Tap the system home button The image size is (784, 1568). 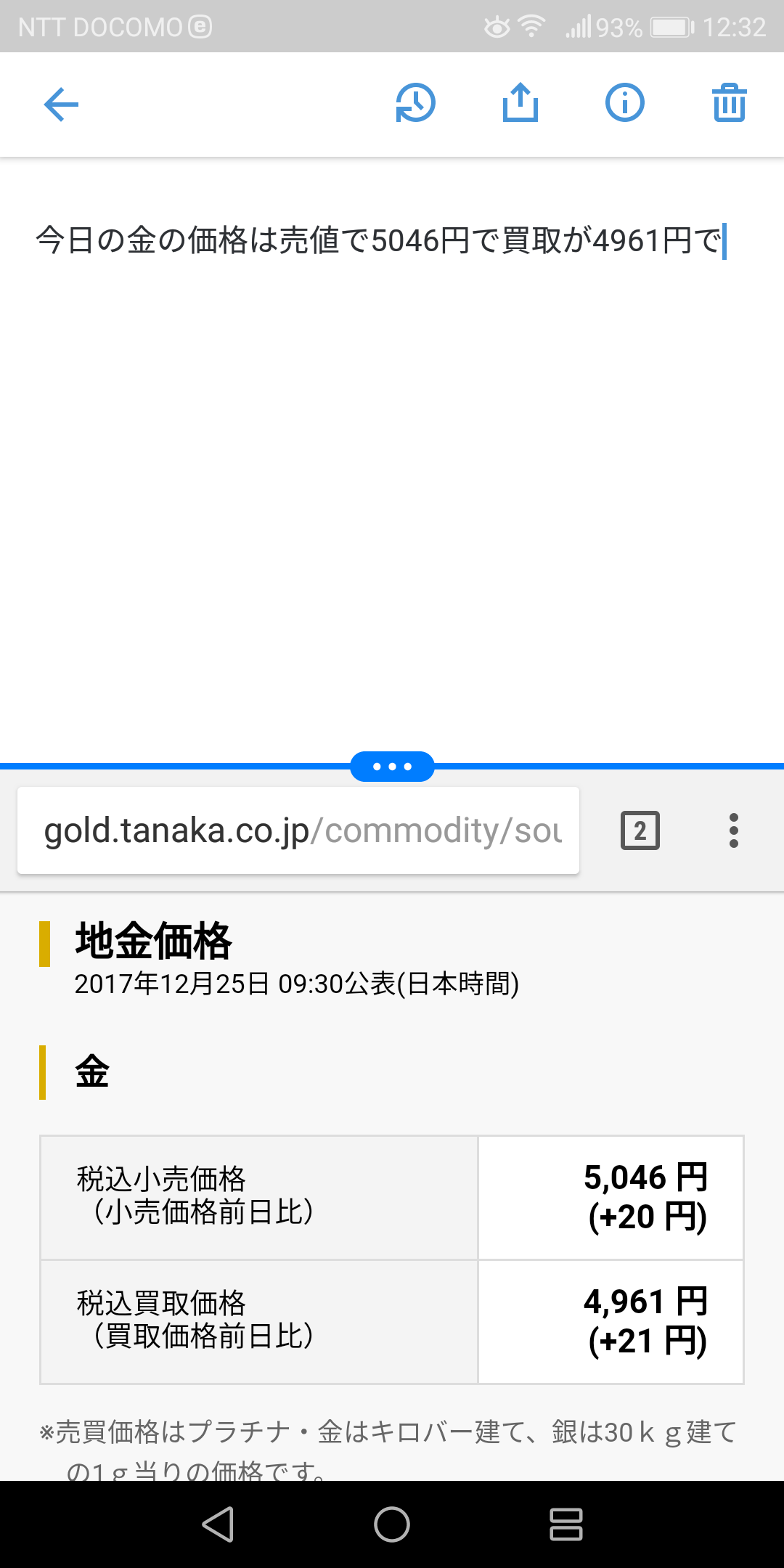coord(392,1524)
